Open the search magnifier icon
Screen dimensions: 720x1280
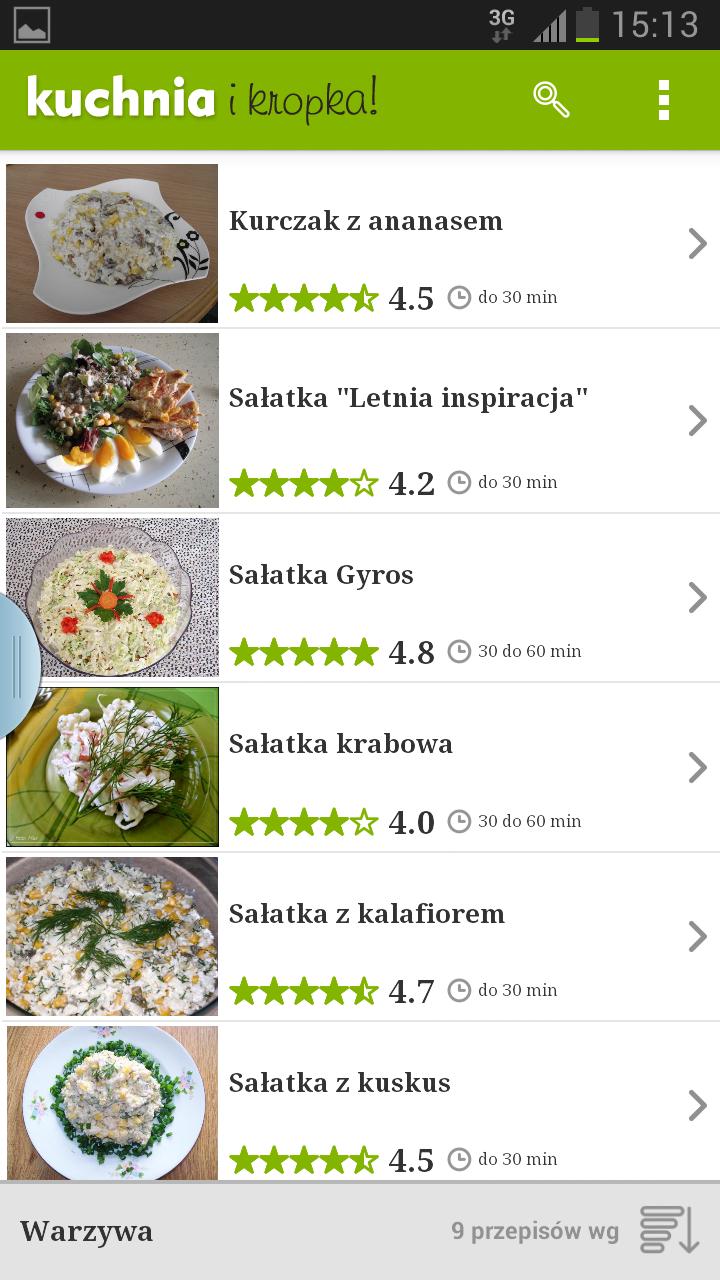(x=551, y=100)
